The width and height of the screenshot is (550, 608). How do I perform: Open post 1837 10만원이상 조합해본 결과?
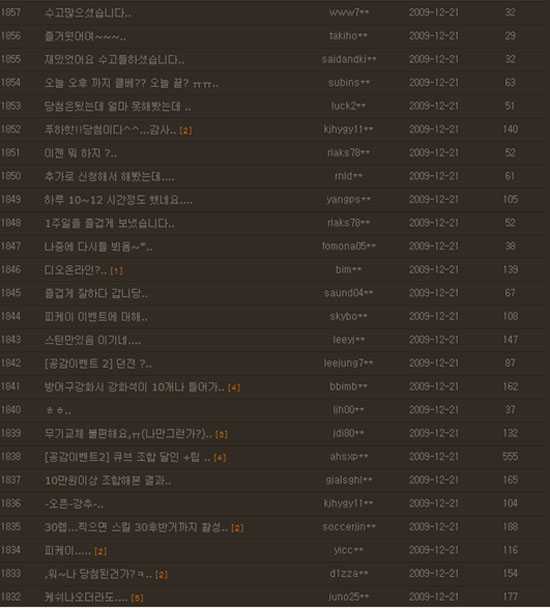(x=108, y=480)
